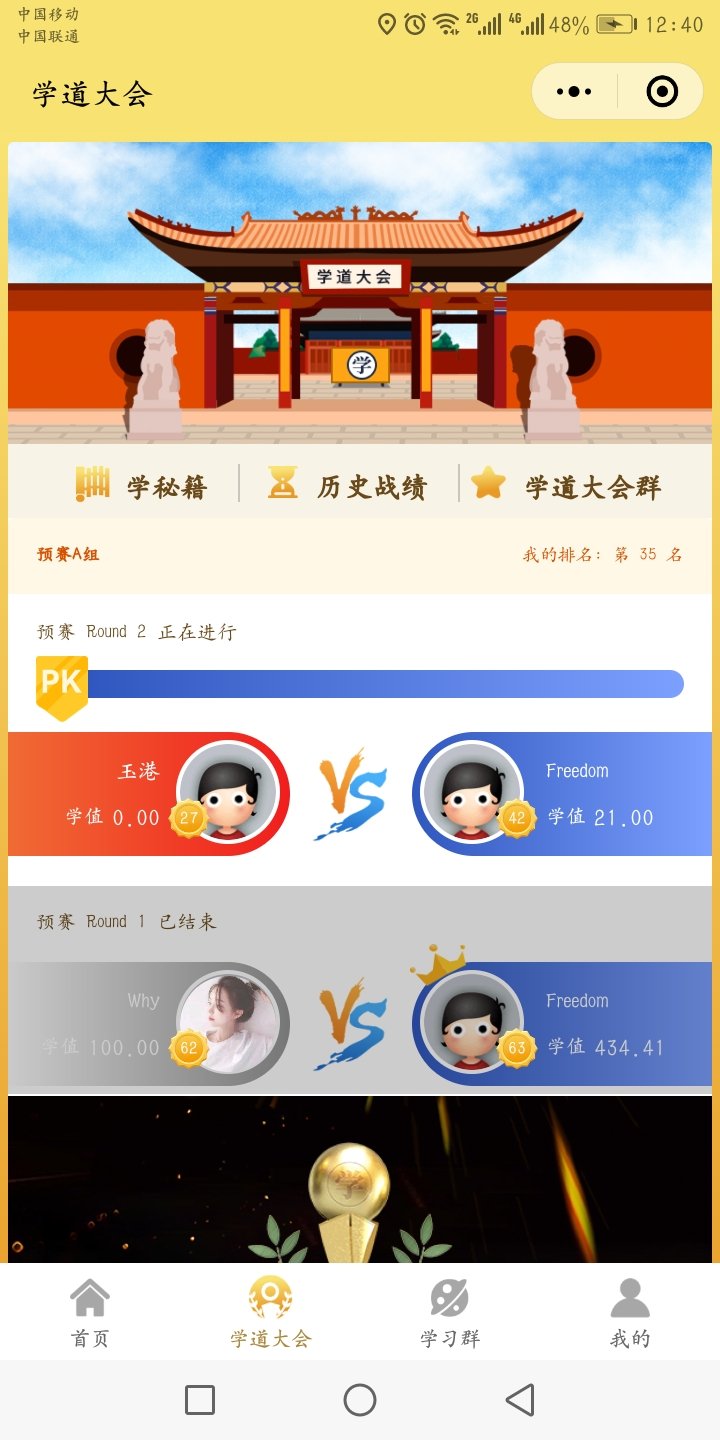This screenshot has width=720, height=1440.
Task: Open the mini program more options menu
Action: [x=574, y=92]
